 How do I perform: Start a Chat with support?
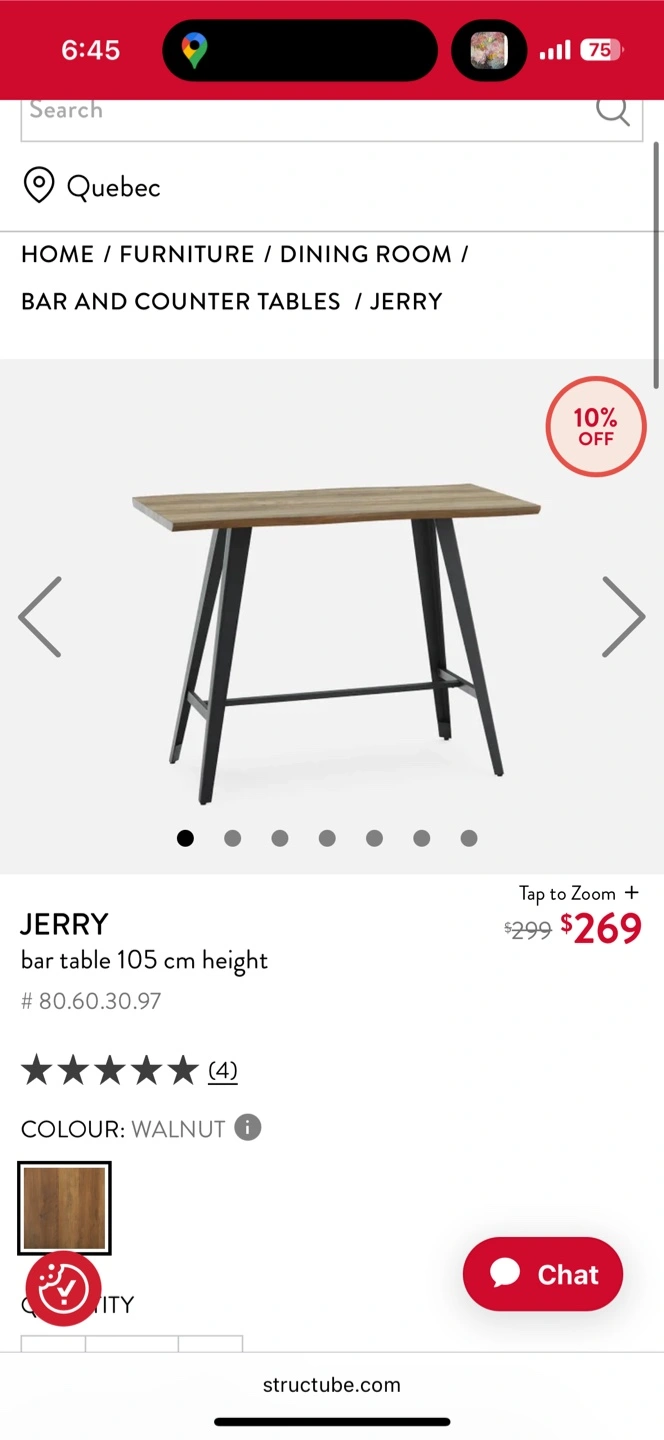543,1274
